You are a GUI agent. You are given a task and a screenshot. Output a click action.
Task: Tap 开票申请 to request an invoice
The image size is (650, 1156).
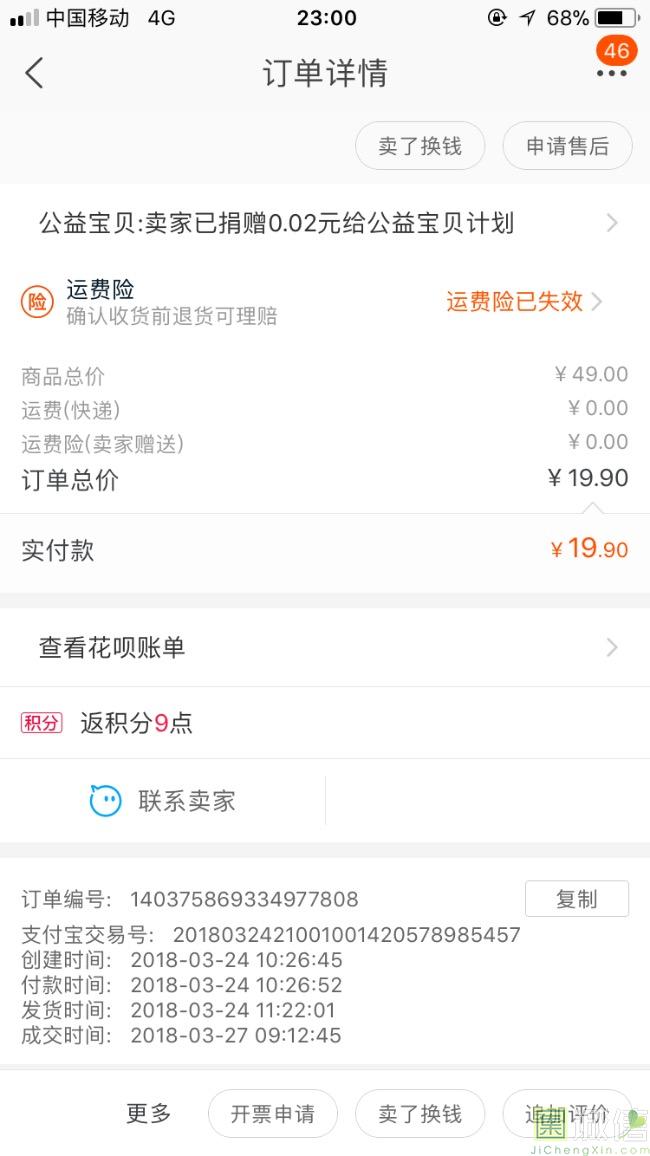pos(273,1113)
